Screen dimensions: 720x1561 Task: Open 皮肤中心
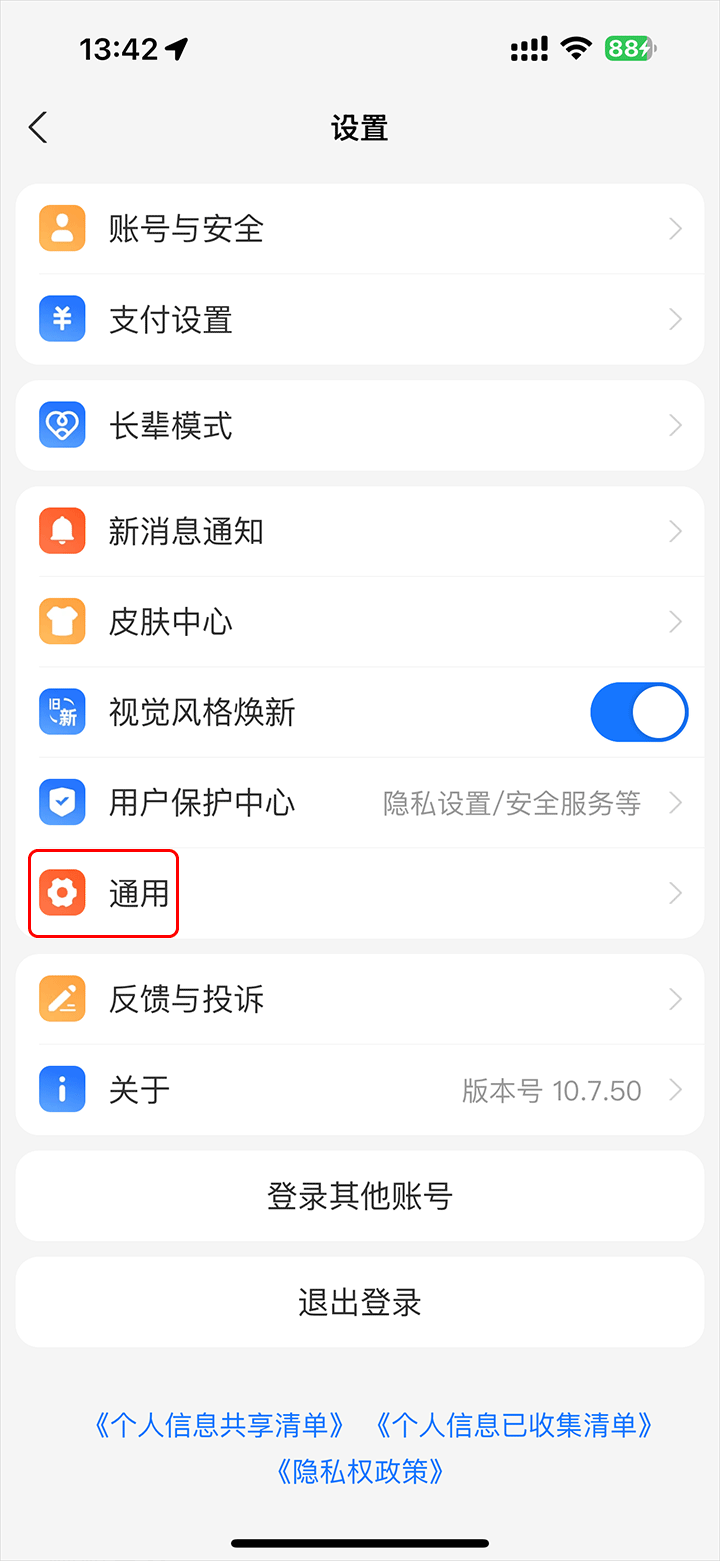(x=360, y=622)
